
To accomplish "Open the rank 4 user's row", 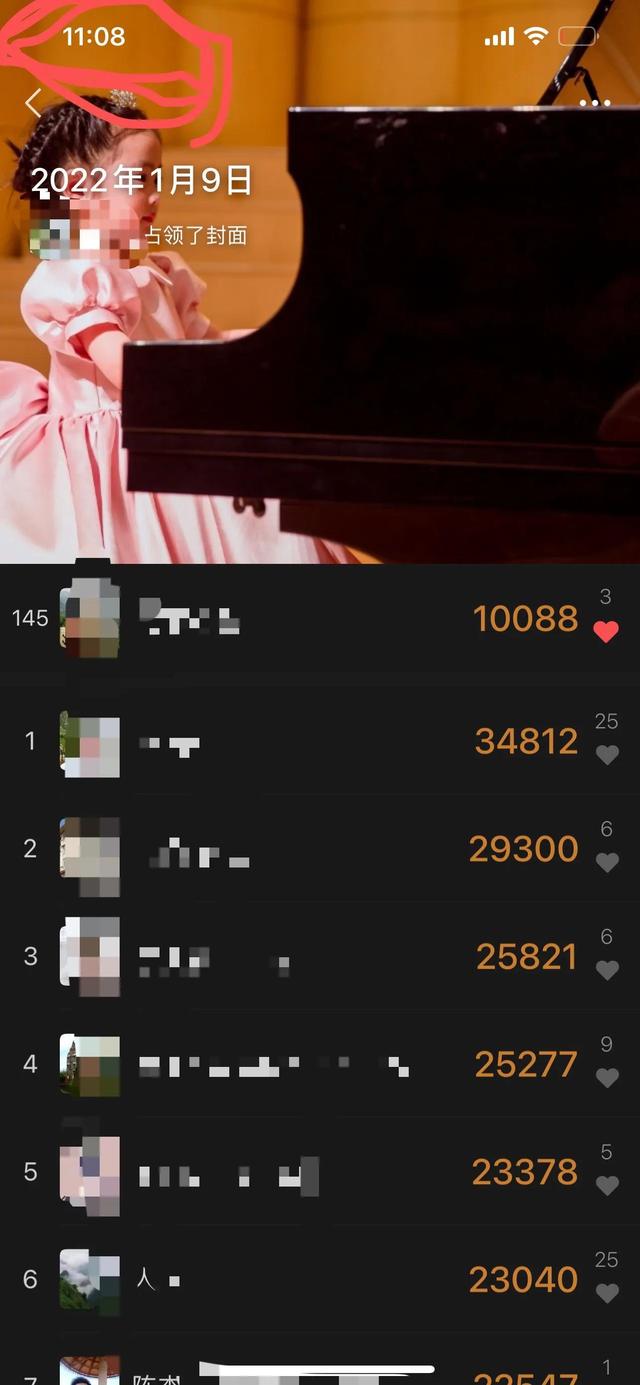I will [x=300, y=1065].
